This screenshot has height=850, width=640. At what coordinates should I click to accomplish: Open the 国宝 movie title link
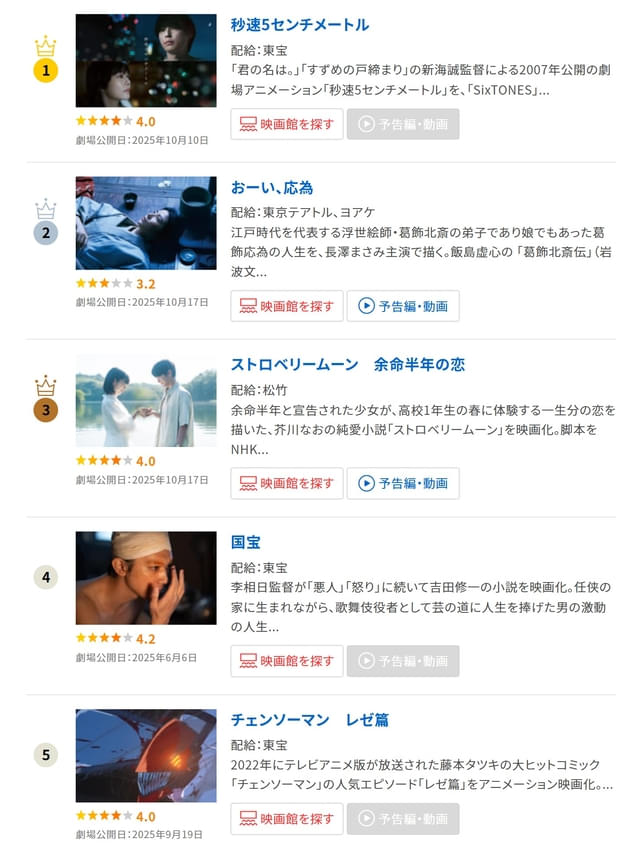(x=246, y=542)
